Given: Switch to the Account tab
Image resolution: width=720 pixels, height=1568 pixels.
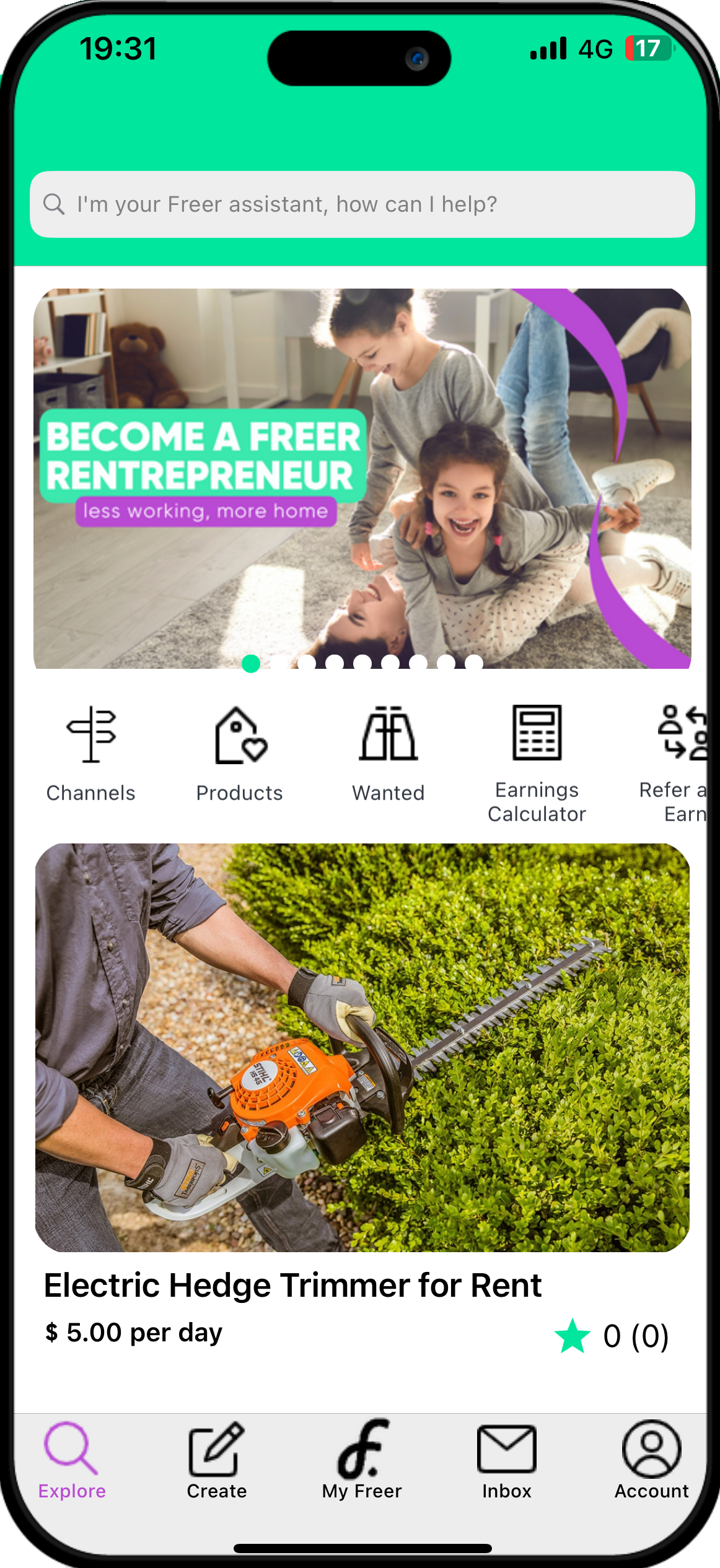Looking at the screenshot, I should 652,1460.
